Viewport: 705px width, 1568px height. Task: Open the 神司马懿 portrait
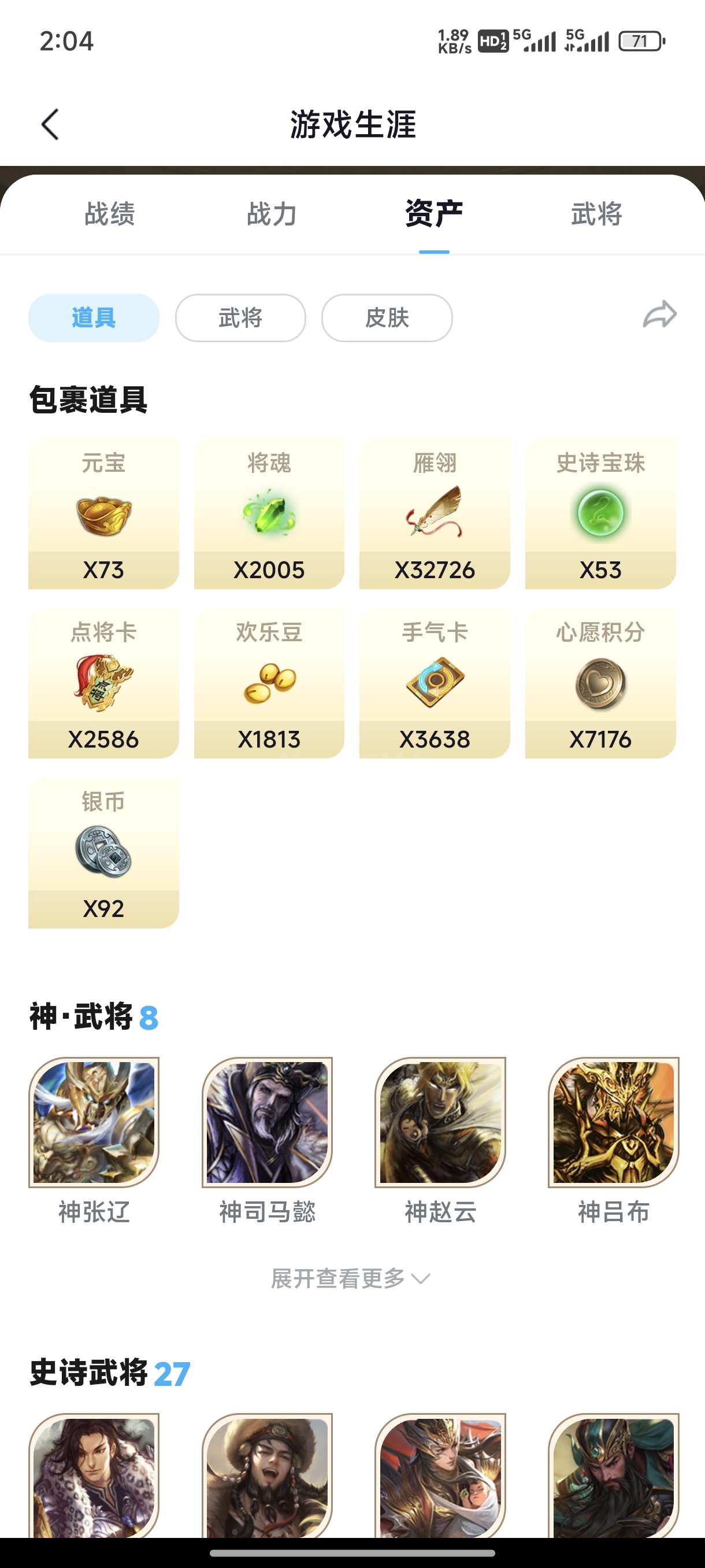(x=267, y=1122)
